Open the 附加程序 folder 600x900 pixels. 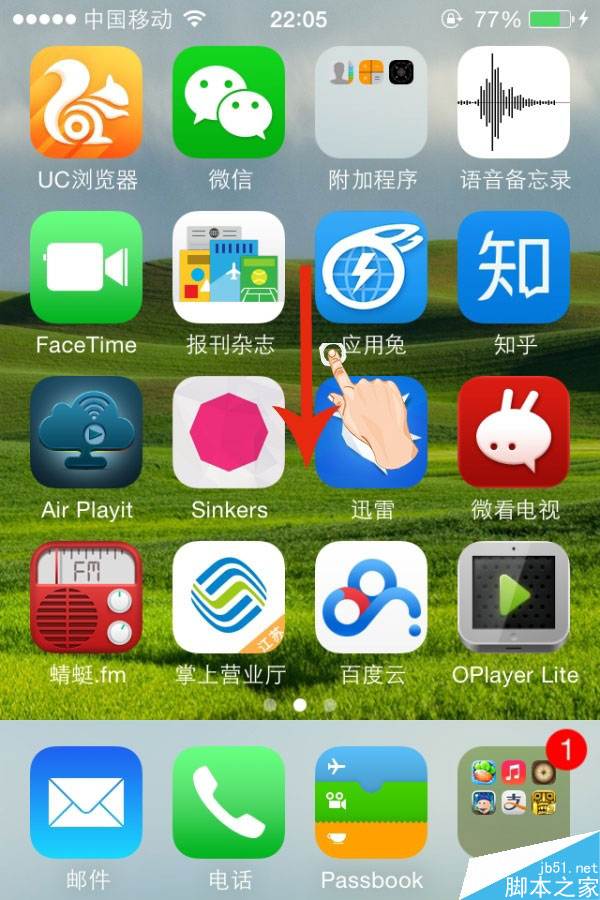[371, 102]
